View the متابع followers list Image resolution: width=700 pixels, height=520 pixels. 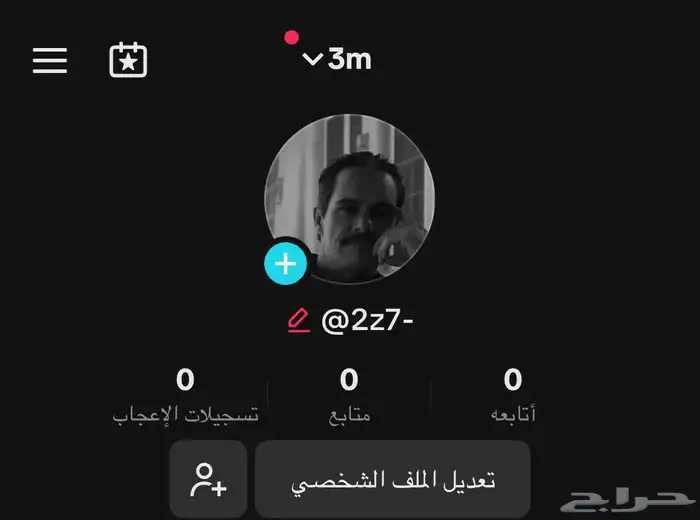coord(349,394)
